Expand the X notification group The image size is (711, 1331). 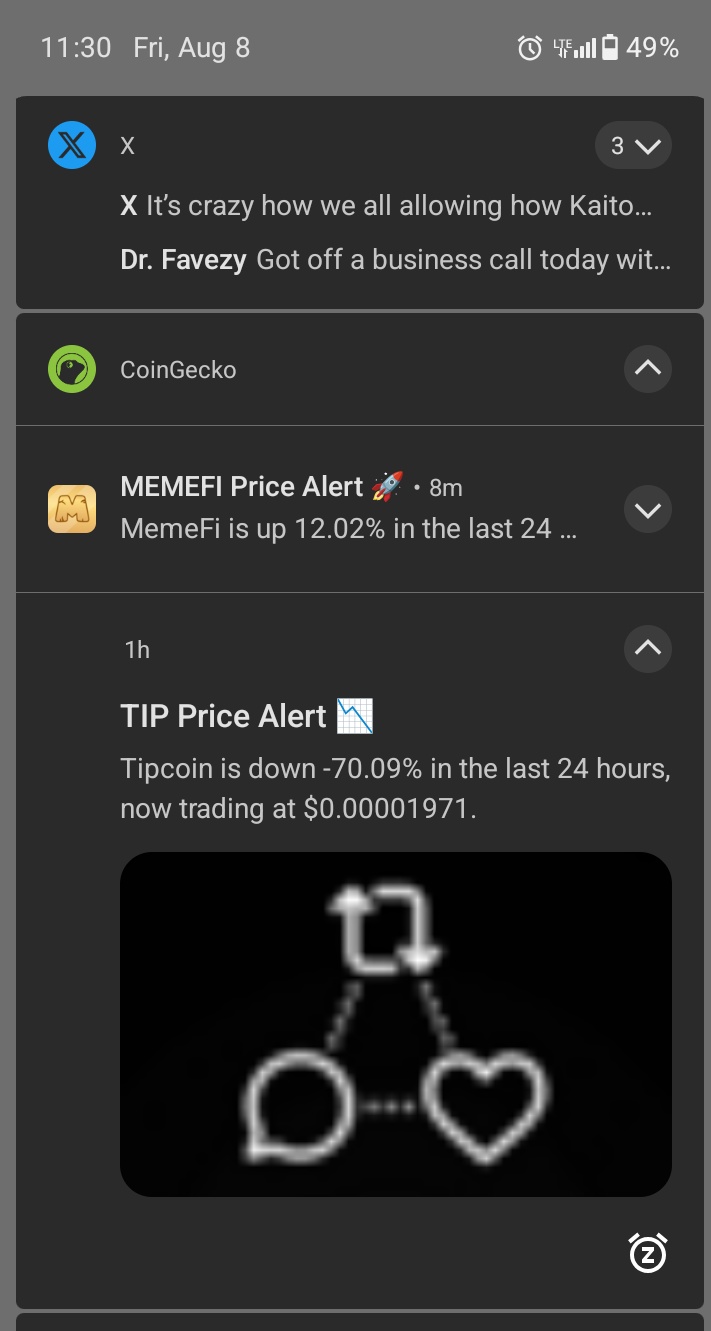point(633,146)
